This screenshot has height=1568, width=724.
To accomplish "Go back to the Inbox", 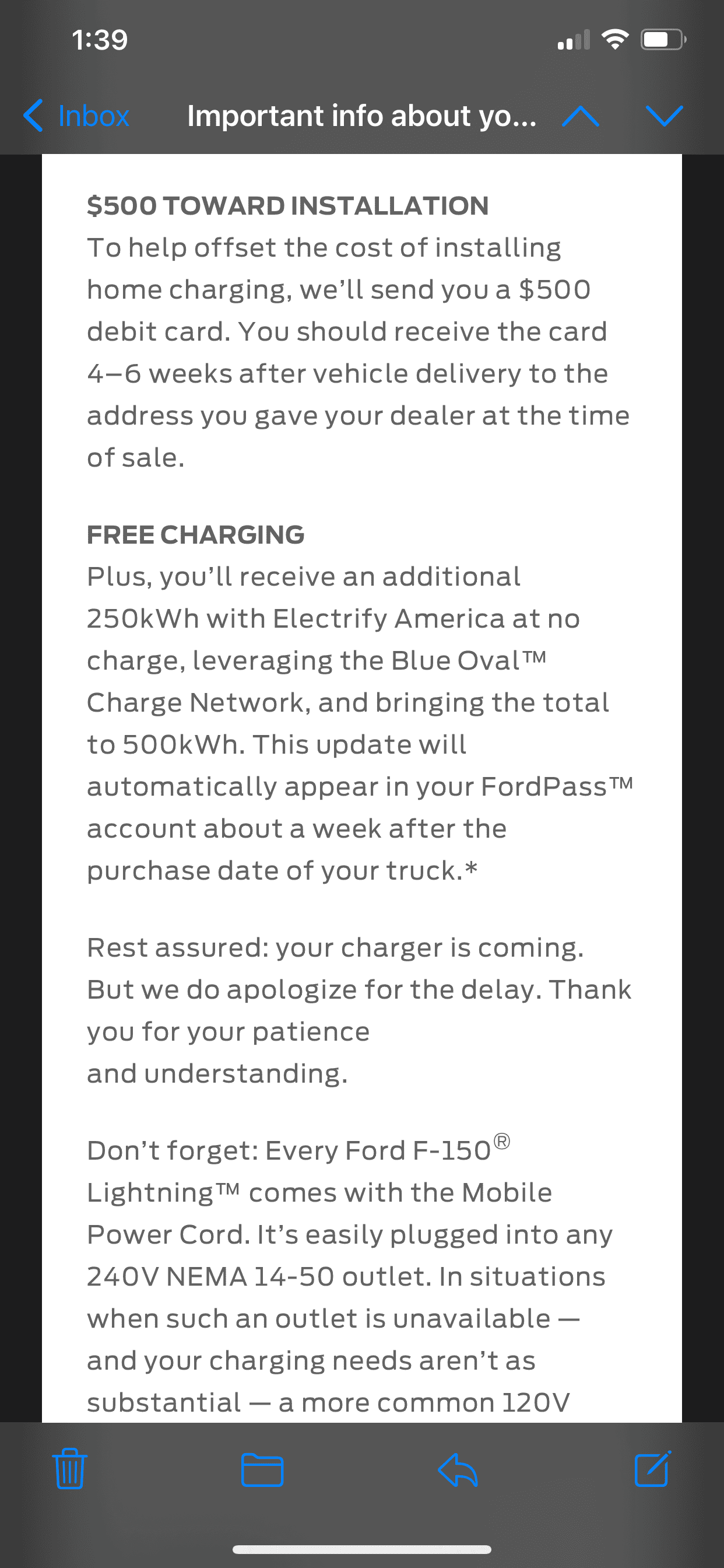I will [76, 116].
